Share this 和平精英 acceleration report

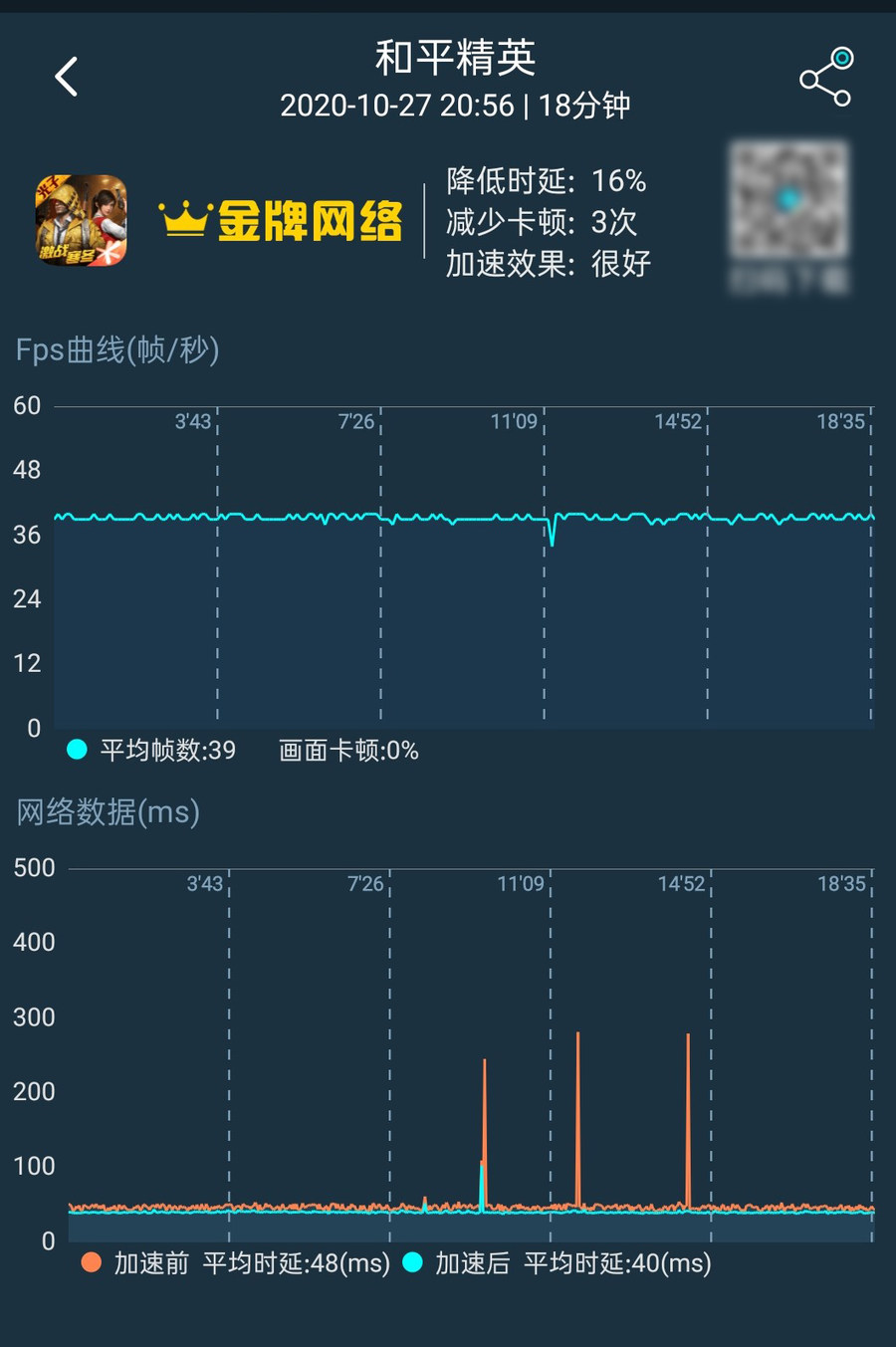point(826,77)
